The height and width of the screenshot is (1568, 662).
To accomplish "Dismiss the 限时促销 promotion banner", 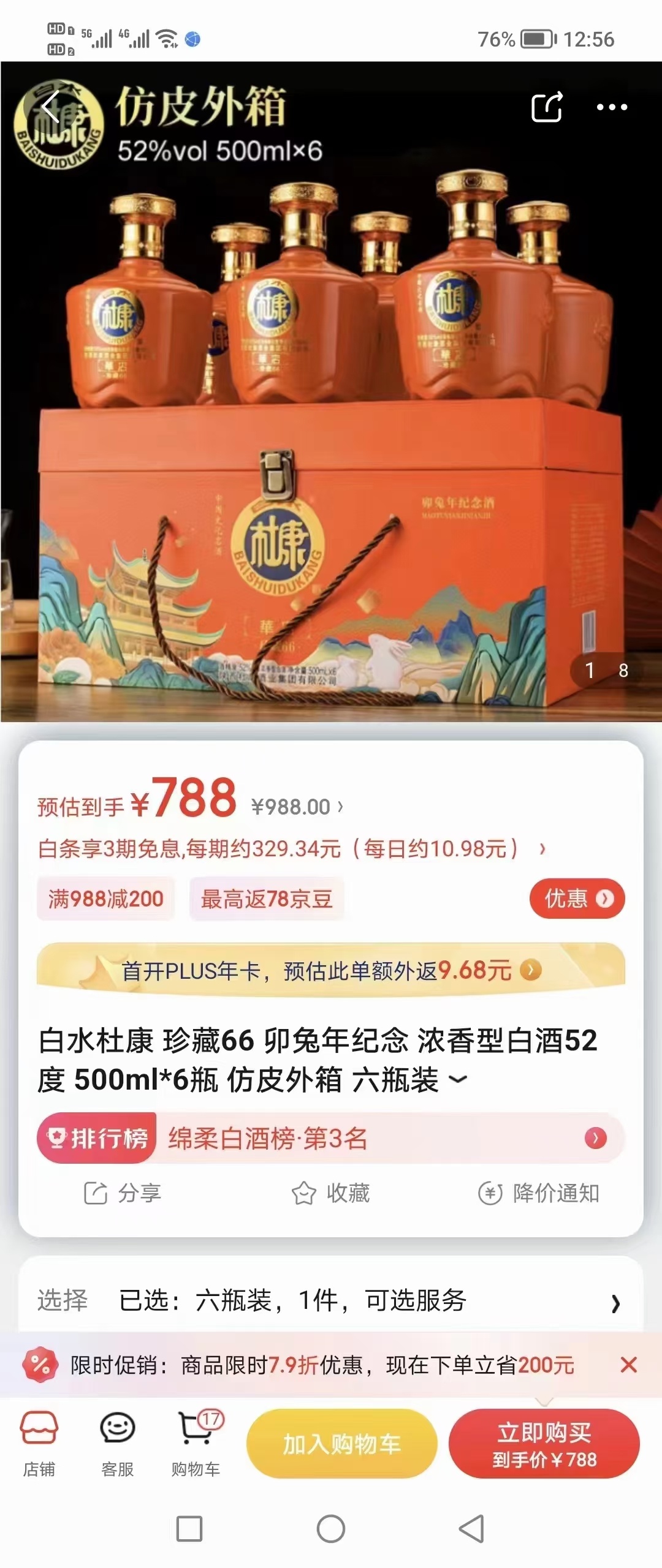I will tap(628, 1365).
